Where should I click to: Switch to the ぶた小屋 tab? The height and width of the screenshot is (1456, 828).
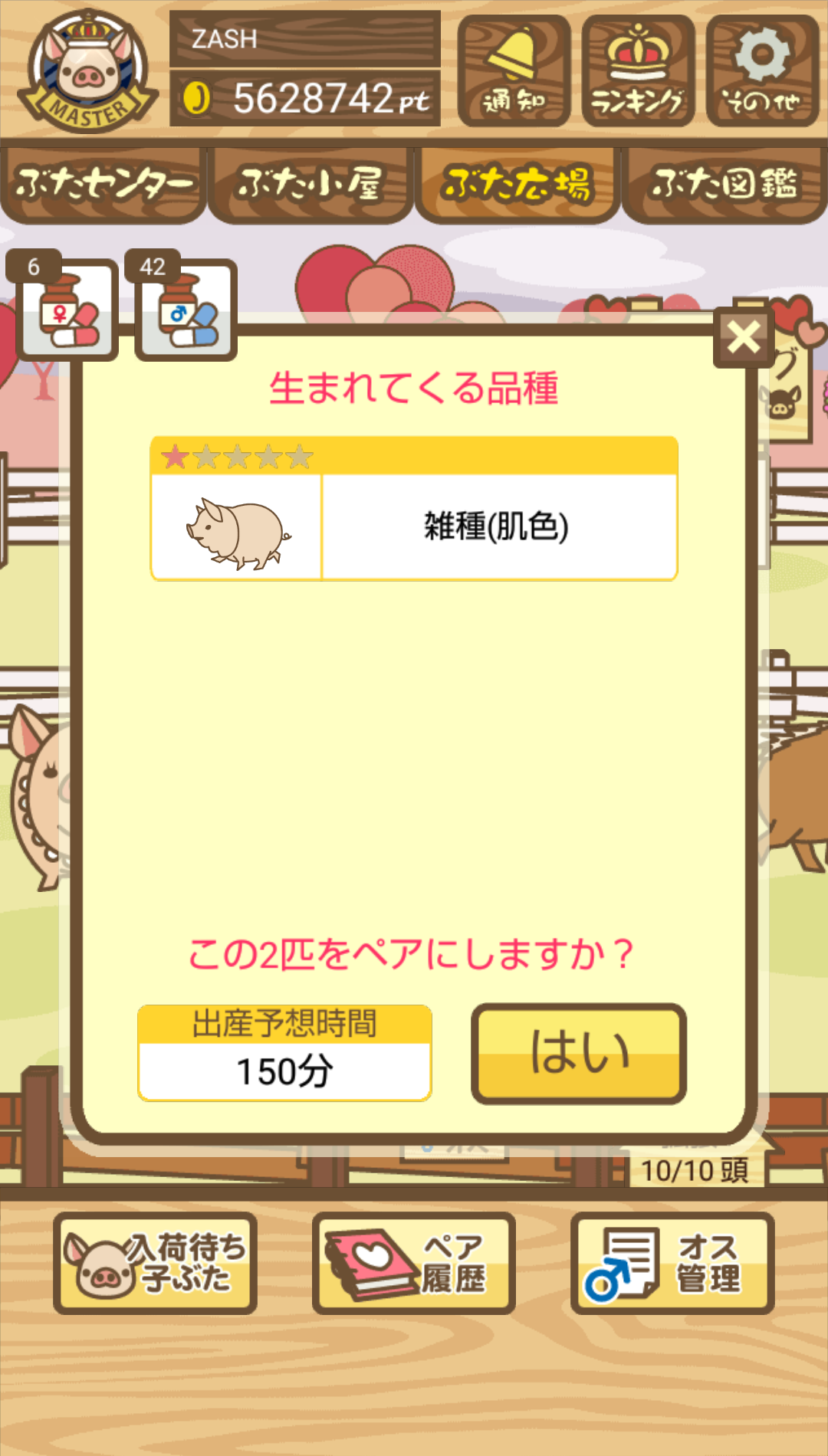coord(310,185)
